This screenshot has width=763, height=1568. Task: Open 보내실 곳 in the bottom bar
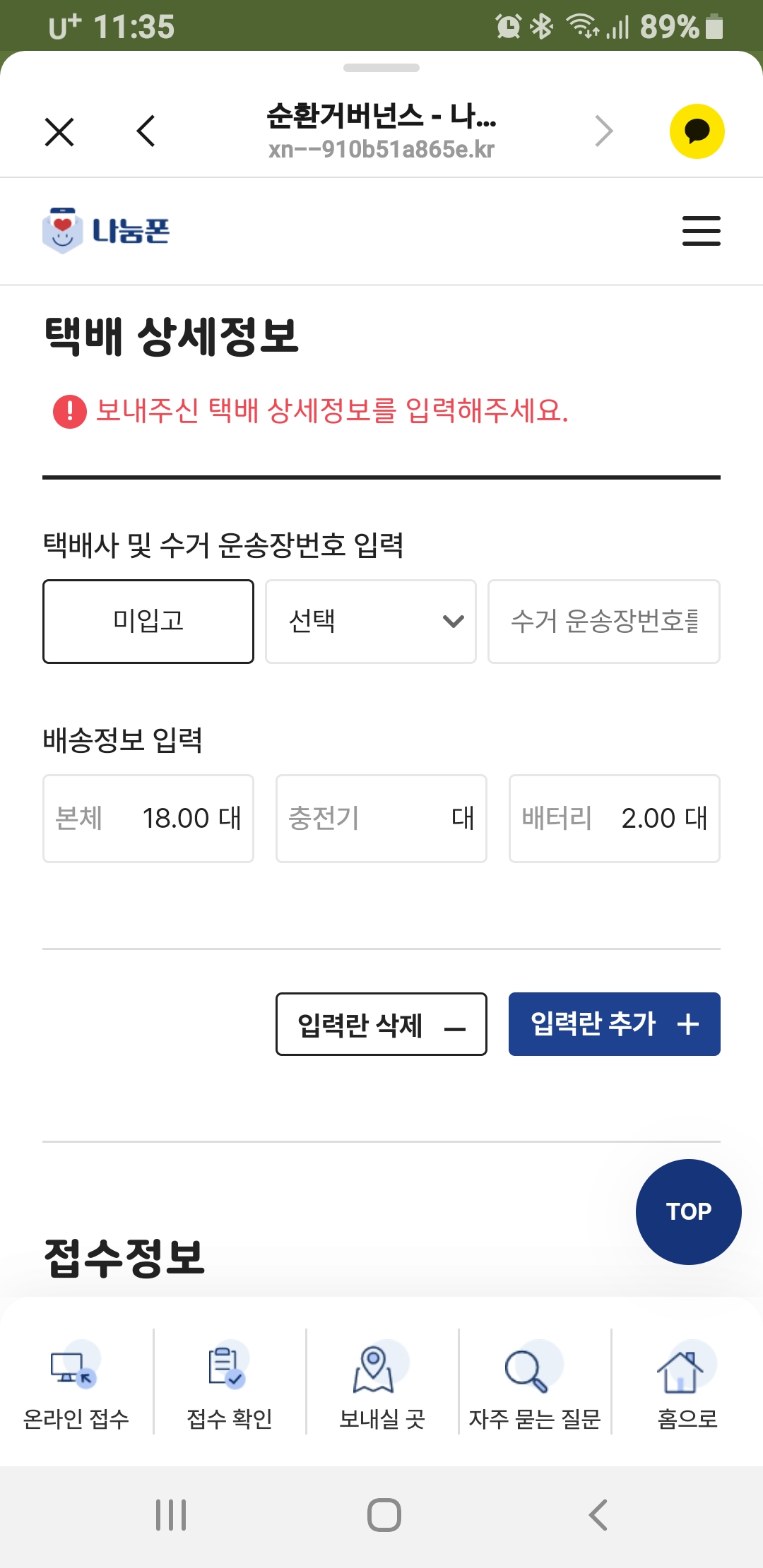pyautogui.click(x=382, y=1384)
